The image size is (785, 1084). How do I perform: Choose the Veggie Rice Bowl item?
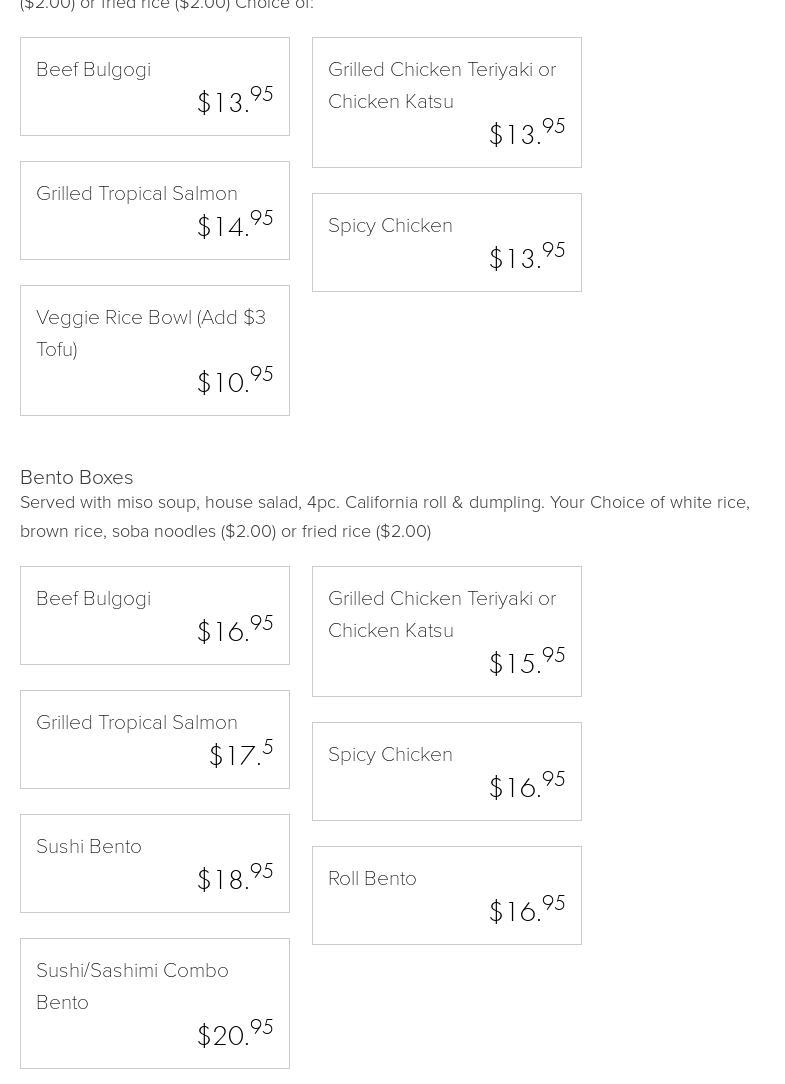click(154, 350)
